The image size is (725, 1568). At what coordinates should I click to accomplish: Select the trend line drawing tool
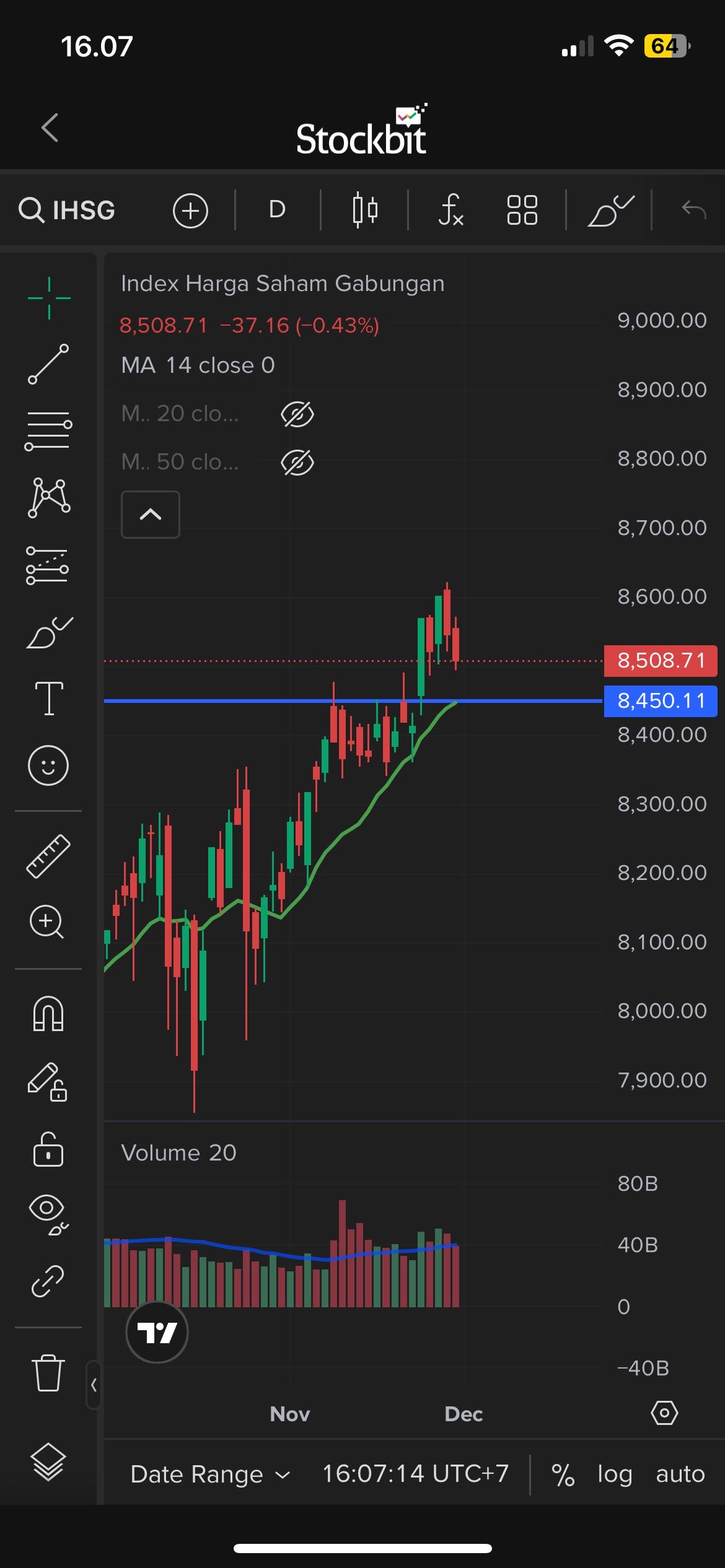(48, 364)
